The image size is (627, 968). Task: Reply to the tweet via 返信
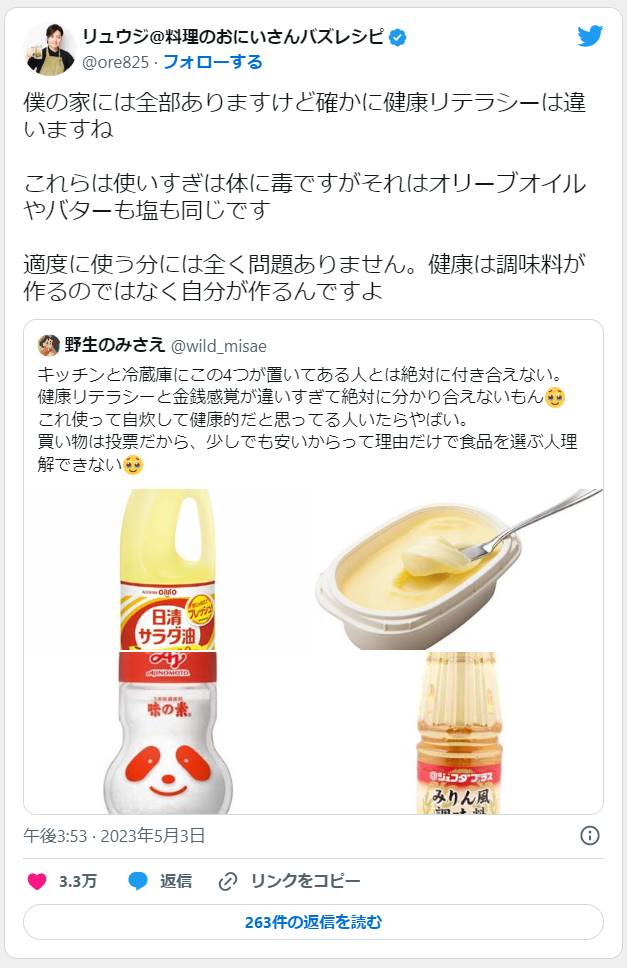[x=161, y=881]
